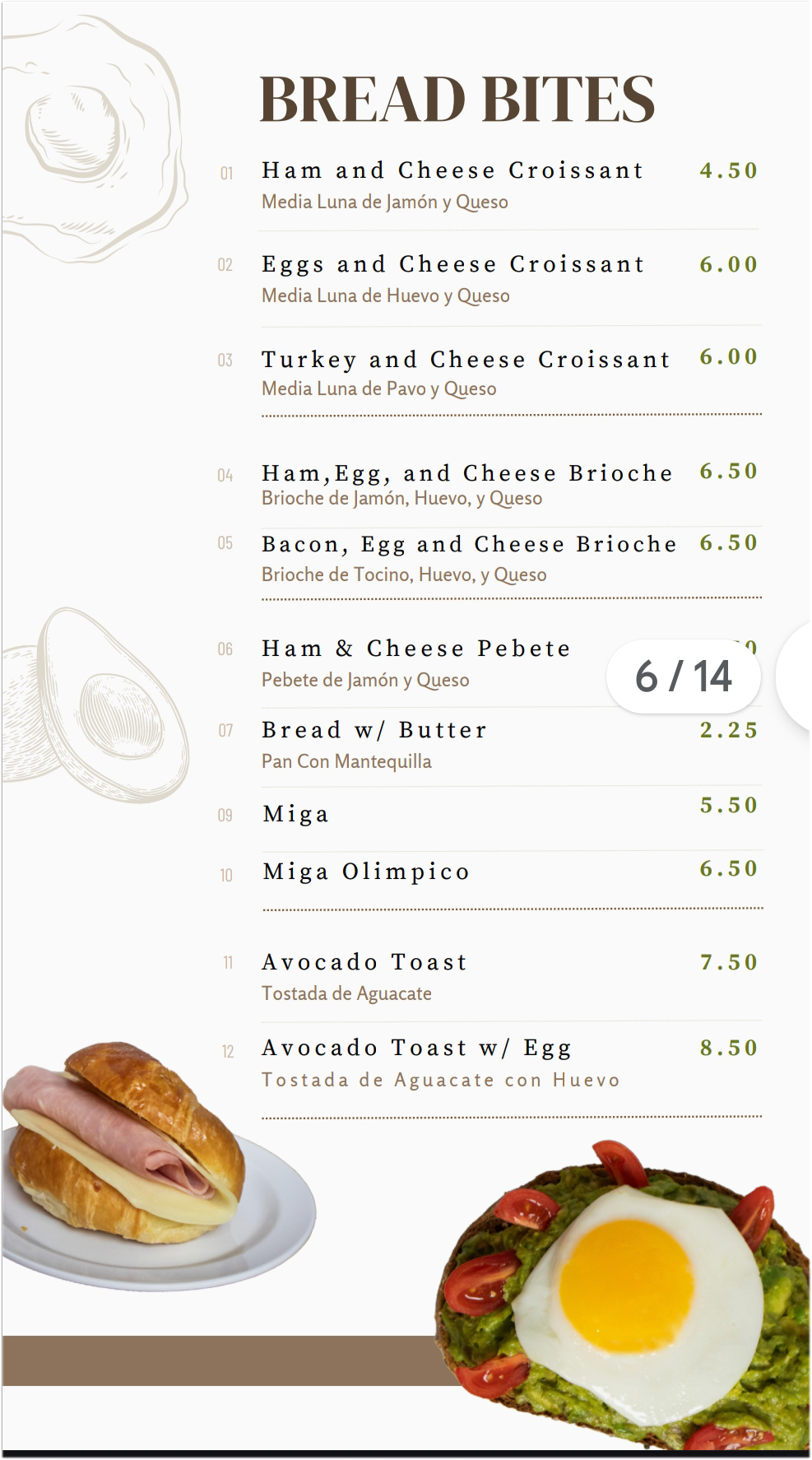The height and width of the screenshot is (1460, 812).
Task: Click the Ham & Cheese Pebete entry
Action: pyautogui.click(x=415, y=649)
